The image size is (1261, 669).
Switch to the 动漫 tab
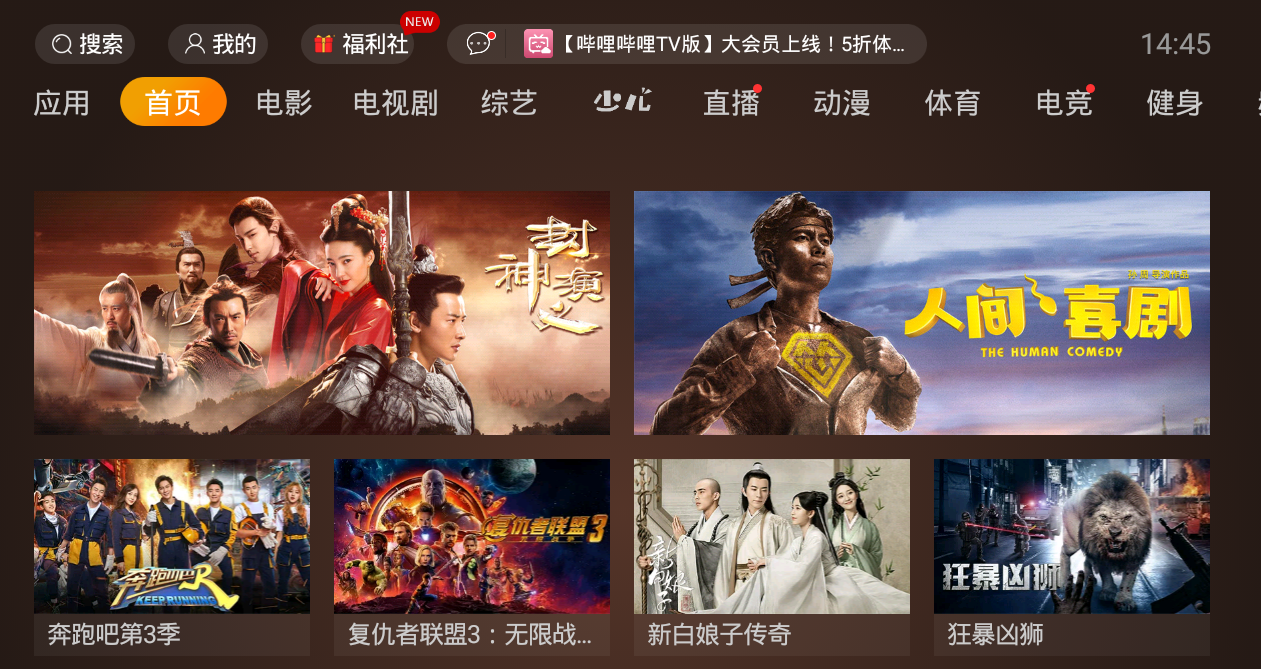[x=842, y=102]
